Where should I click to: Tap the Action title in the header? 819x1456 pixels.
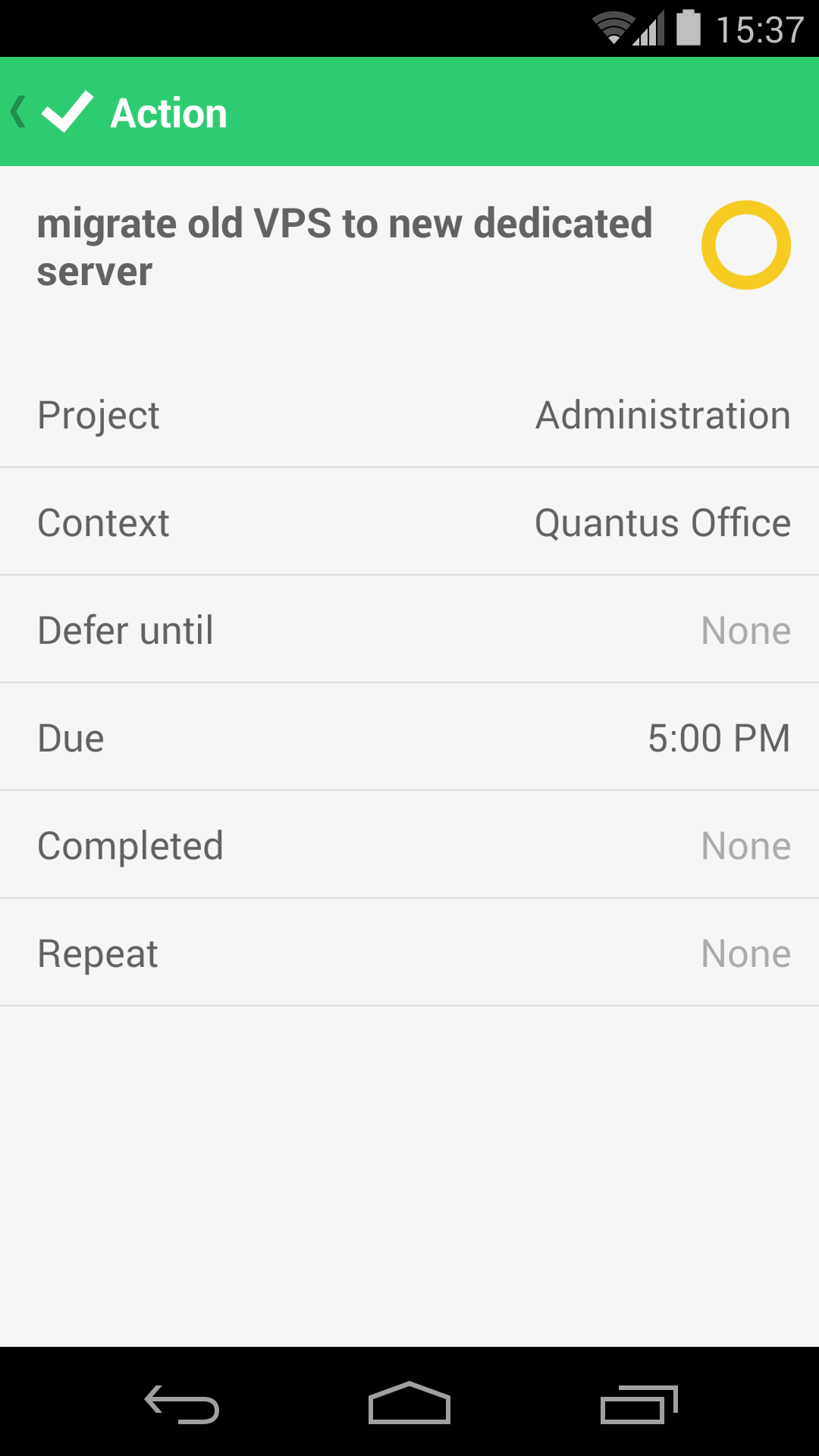[168, 112]
